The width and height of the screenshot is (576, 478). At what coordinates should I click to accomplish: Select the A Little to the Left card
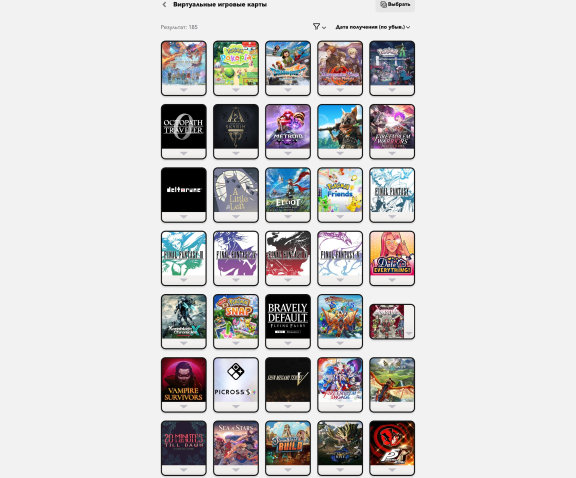pos(236,195)
